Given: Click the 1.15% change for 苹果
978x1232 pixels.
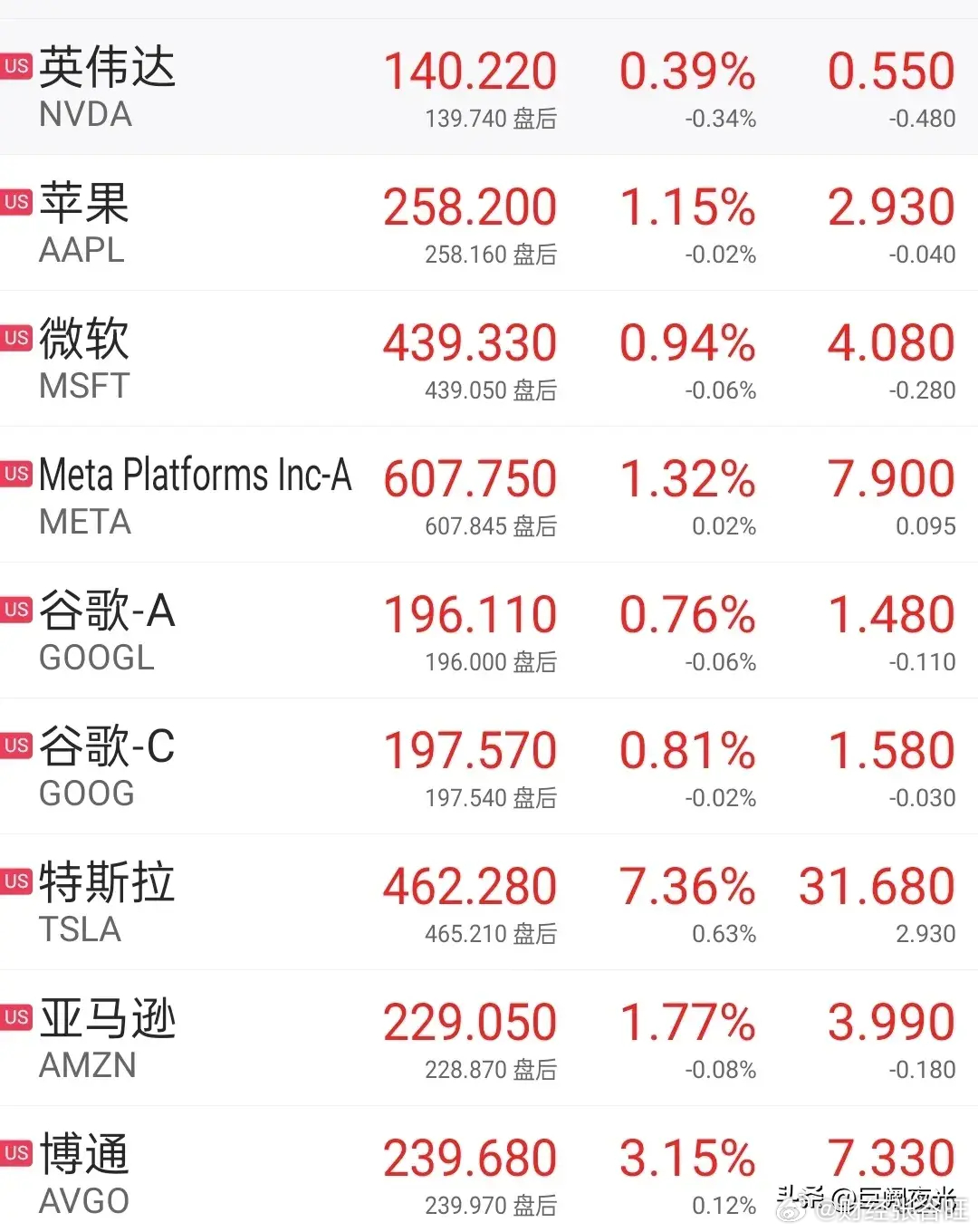Looking at the screenshot, I should point(688,207).
